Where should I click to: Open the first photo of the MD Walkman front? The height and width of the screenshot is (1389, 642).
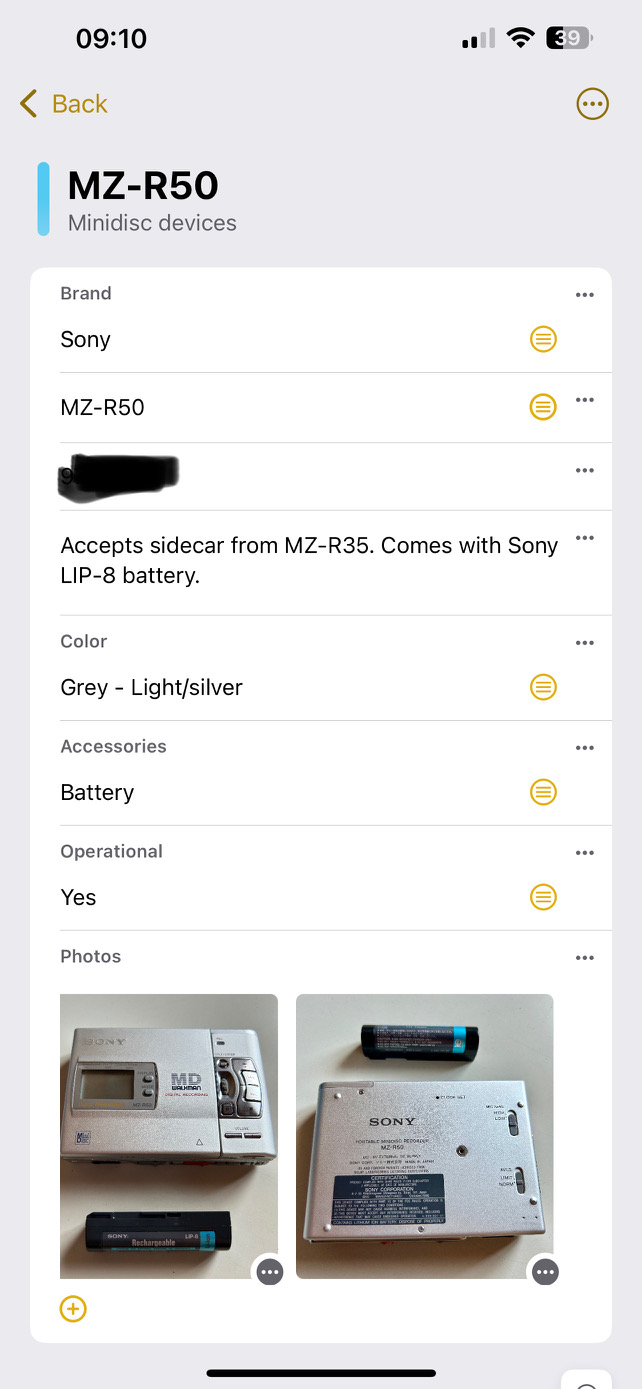click(x=169, y=1136)
